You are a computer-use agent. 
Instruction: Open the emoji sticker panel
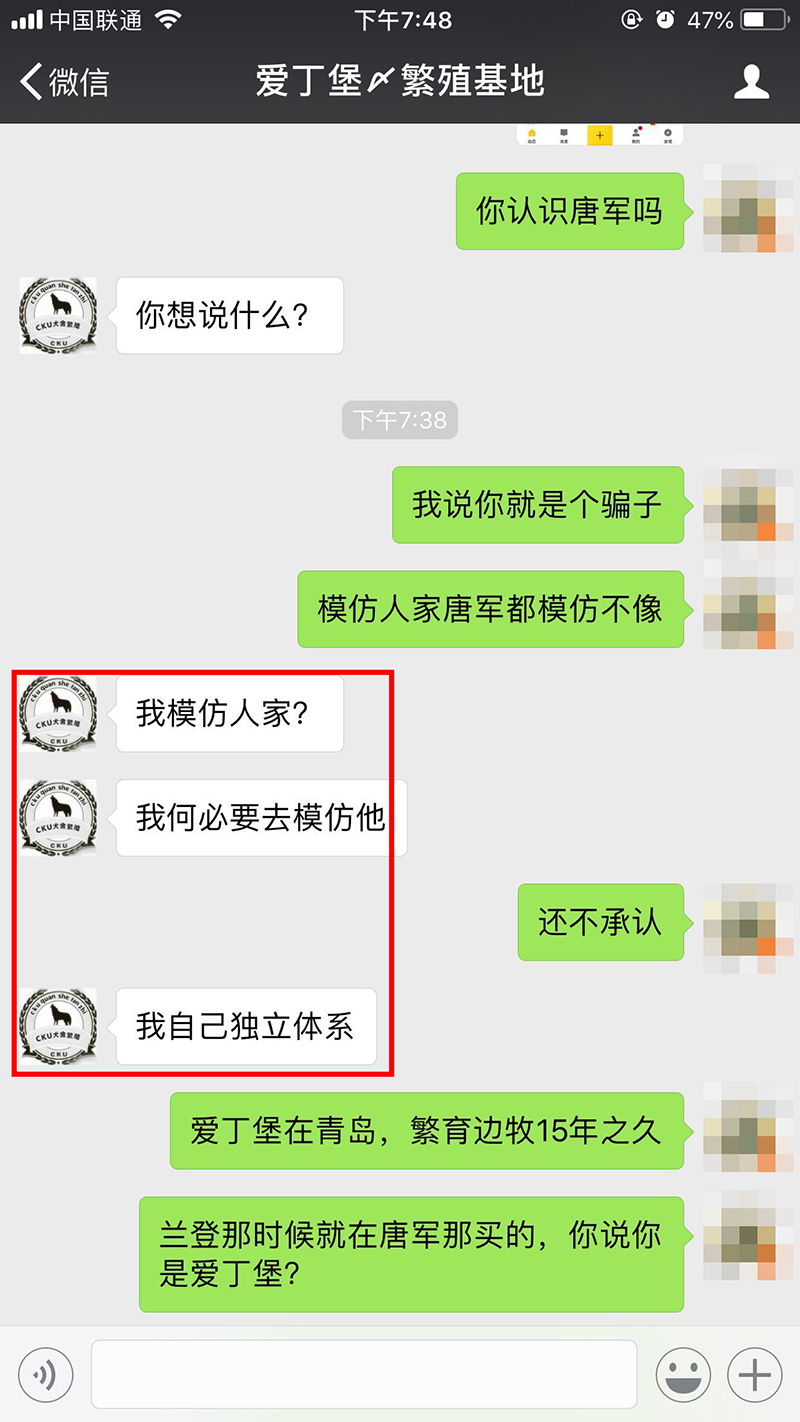(682, 1375)
